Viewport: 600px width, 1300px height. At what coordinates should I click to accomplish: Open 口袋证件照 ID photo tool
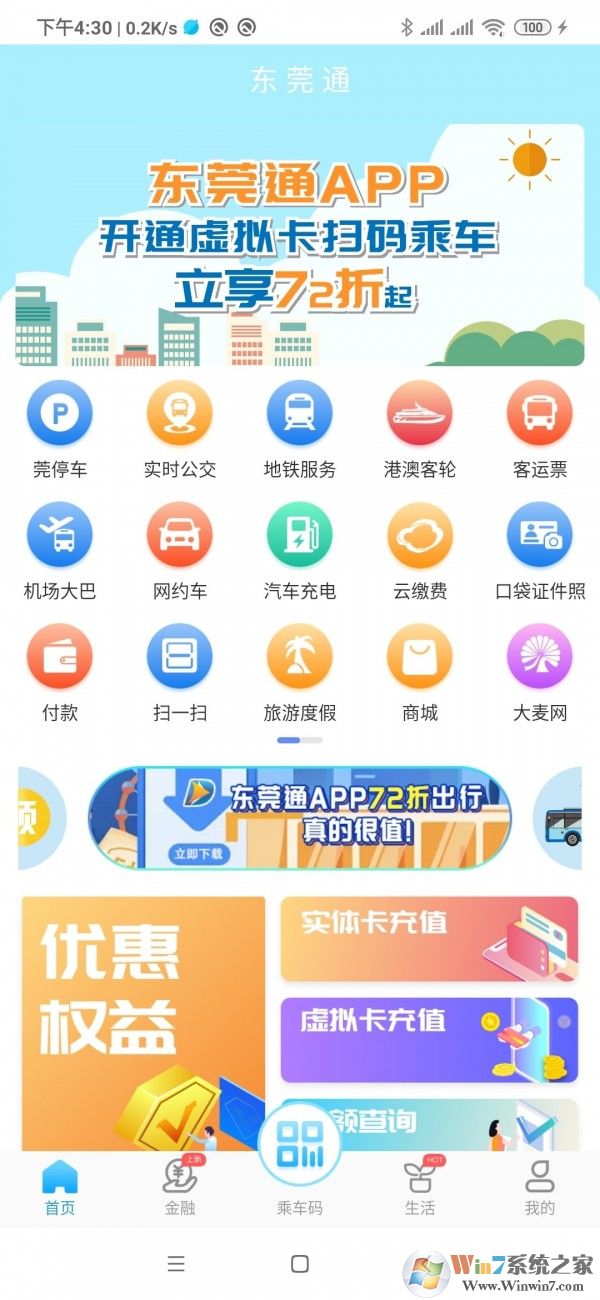click(540, 536)
